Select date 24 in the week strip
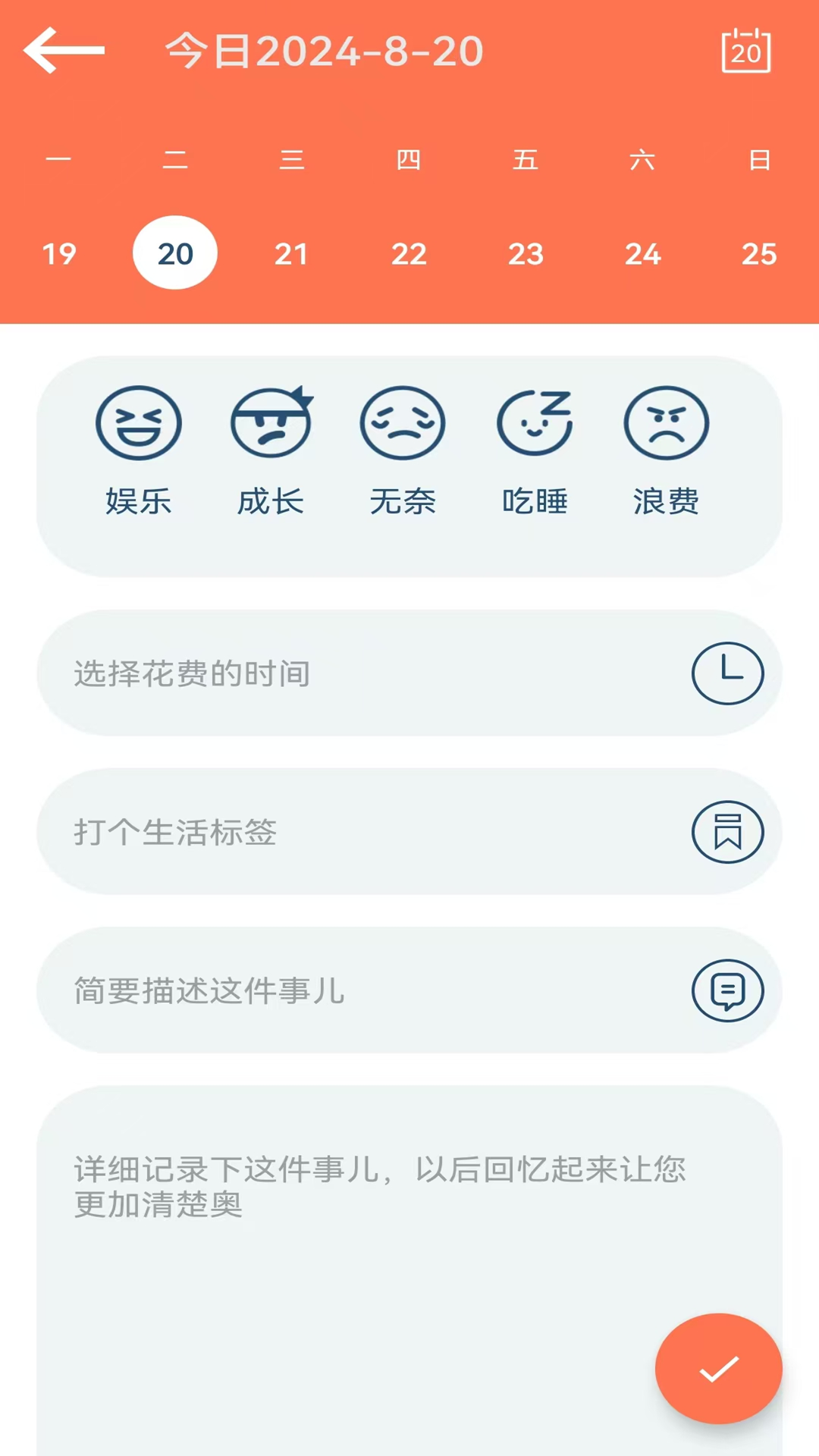 [642, 253]
